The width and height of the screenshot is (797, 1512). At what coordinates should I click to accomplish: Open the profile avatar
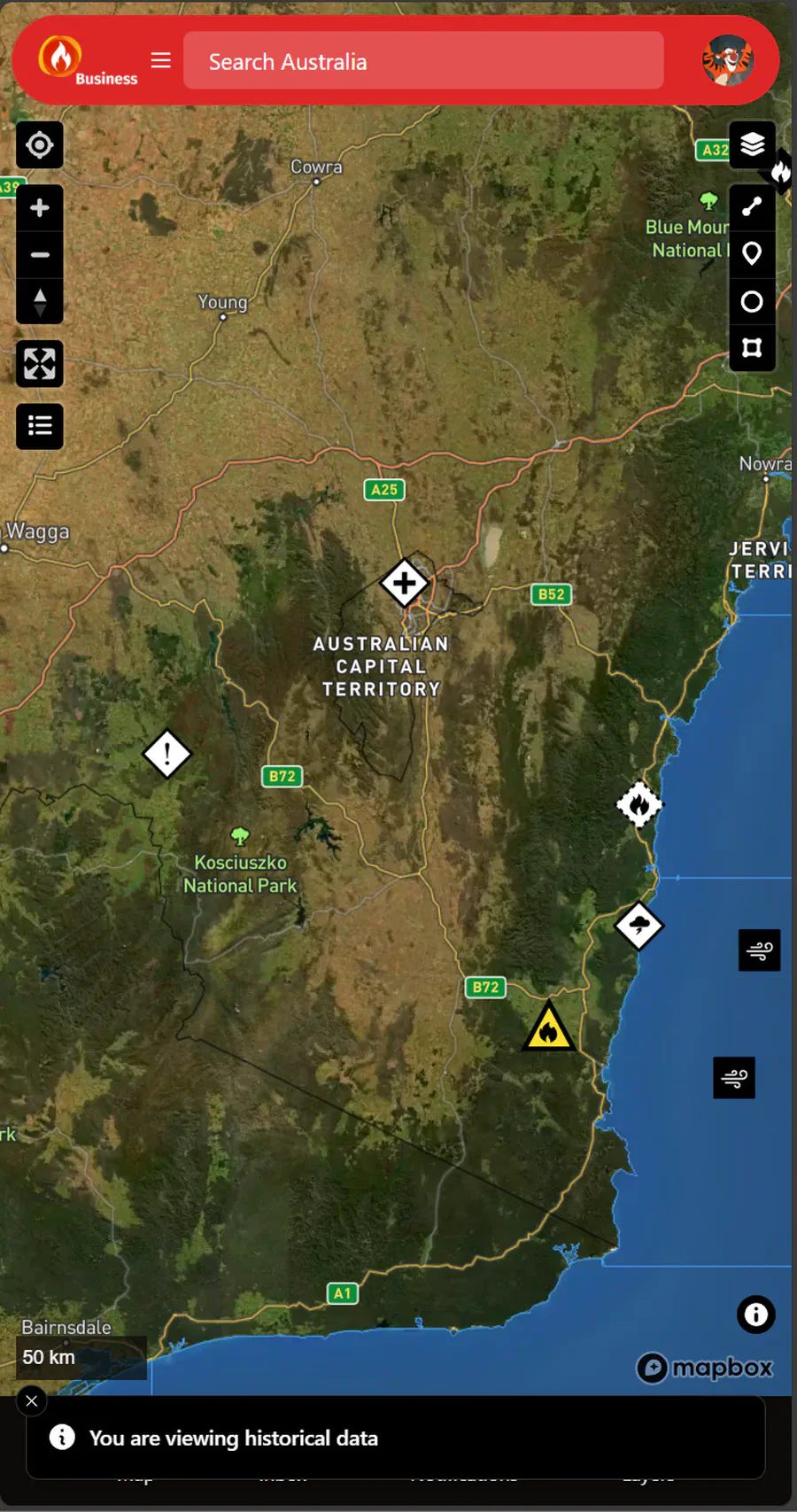[x=727, y=60]
